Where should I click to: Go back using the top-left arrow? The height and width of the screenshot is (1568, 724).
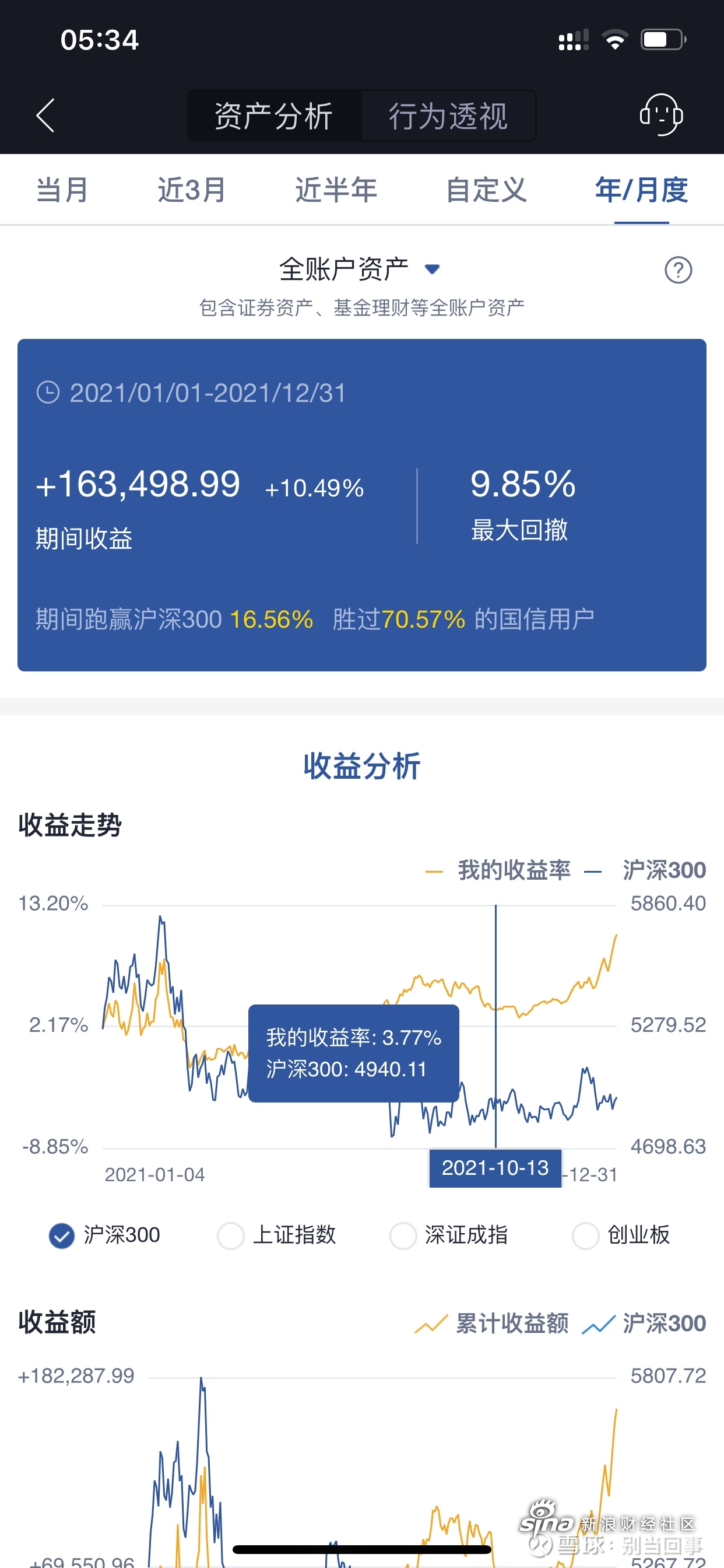coord(45,115)
